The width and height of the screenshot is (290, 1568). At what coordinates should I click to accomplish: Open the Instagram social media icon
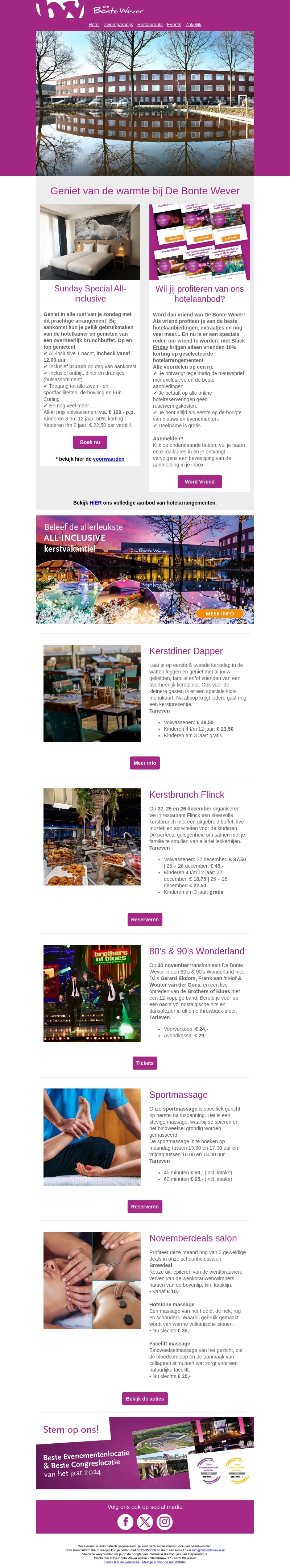click(x=165, y=1522)
